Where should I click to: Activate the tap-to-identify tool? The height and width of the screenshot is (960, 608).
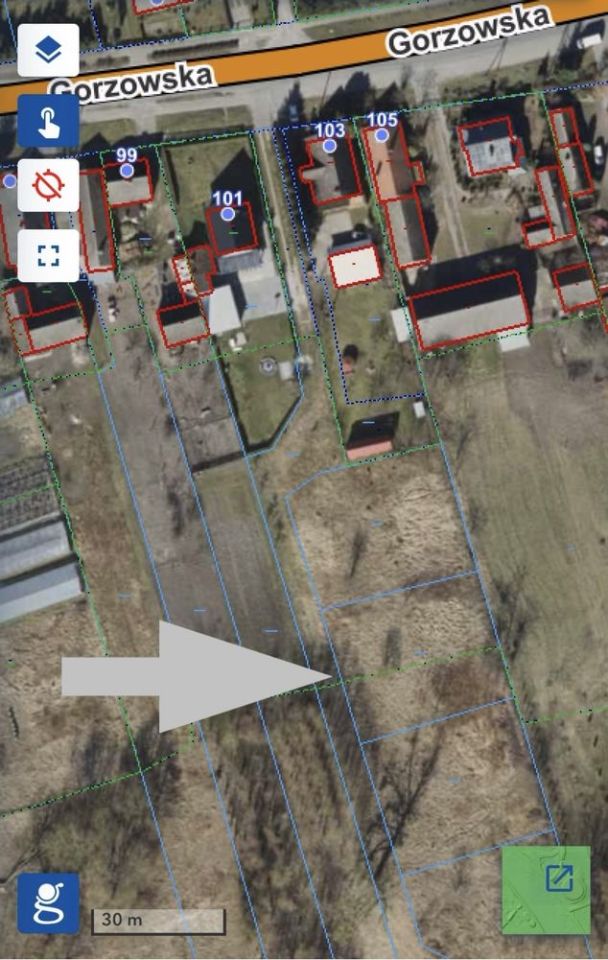point(48,122)
